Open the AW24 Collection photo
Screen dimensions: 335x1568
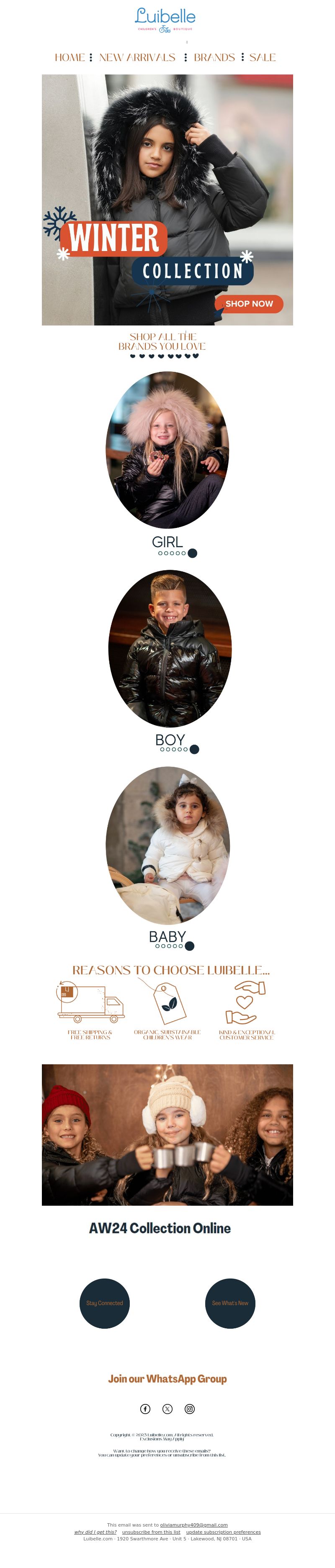click(x=167, y=1135)
